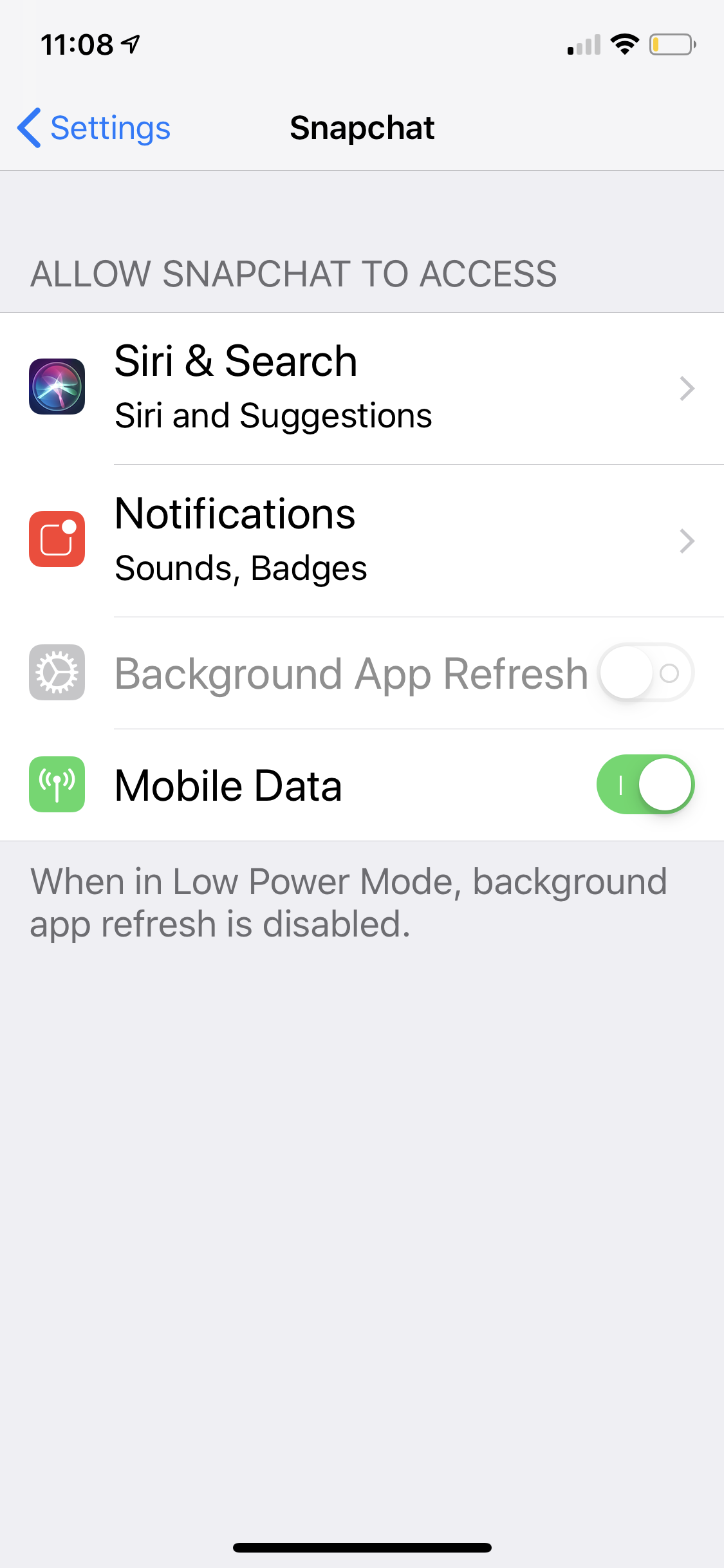The width and height of the screenshot is (724, 1568).
Task: Toggle the Background App Refresh switch
Action: (x=645, y=673)
